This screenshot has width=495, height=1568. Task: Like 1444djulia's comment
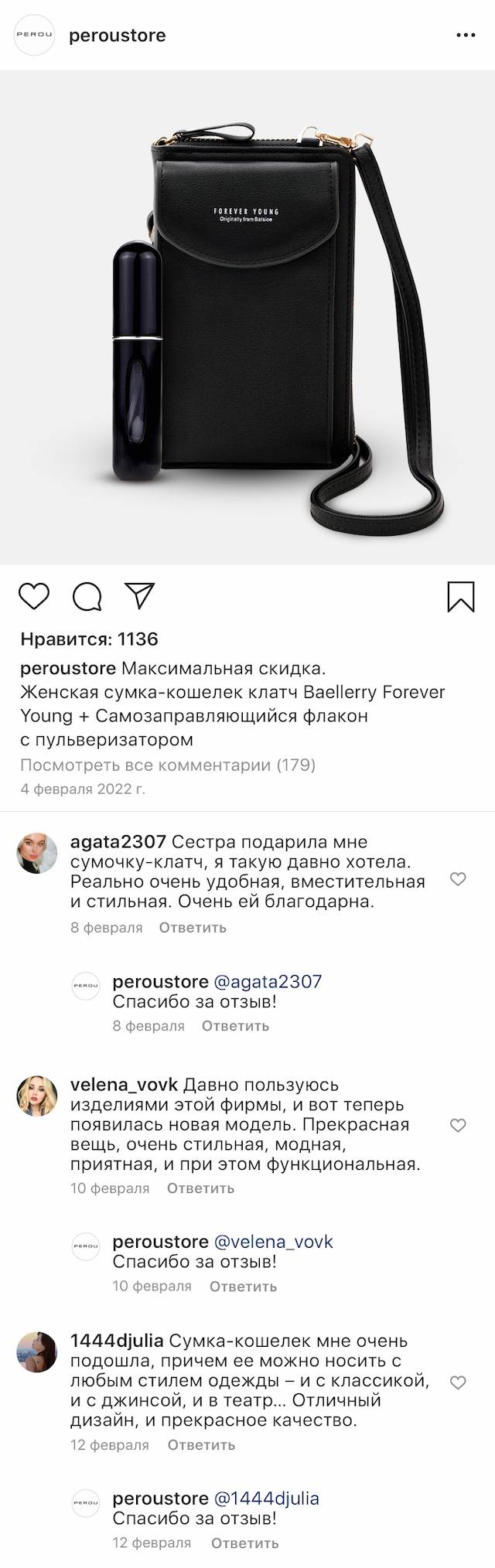[458, 1382]
